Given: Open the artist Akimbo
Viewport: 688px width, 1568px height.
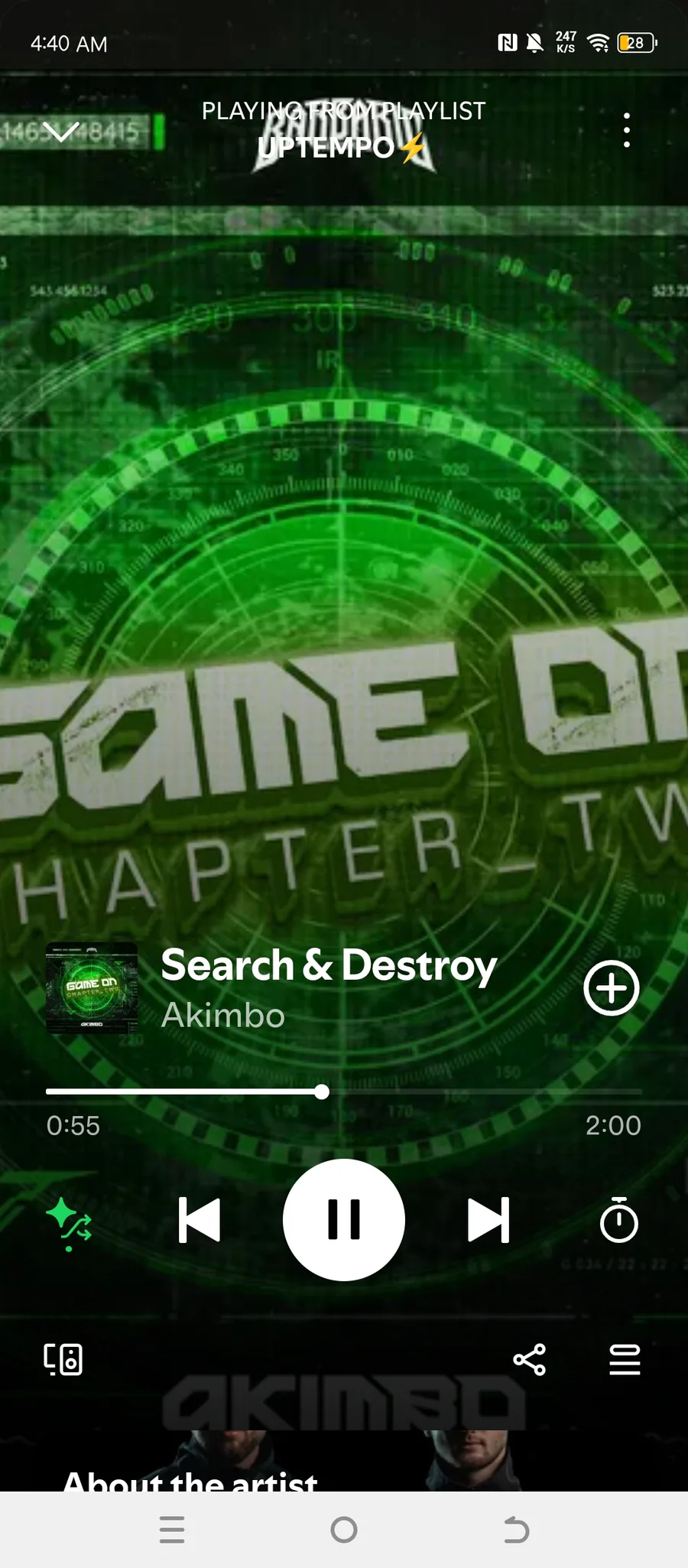Looking at the screenshot, I should 223,1015.
